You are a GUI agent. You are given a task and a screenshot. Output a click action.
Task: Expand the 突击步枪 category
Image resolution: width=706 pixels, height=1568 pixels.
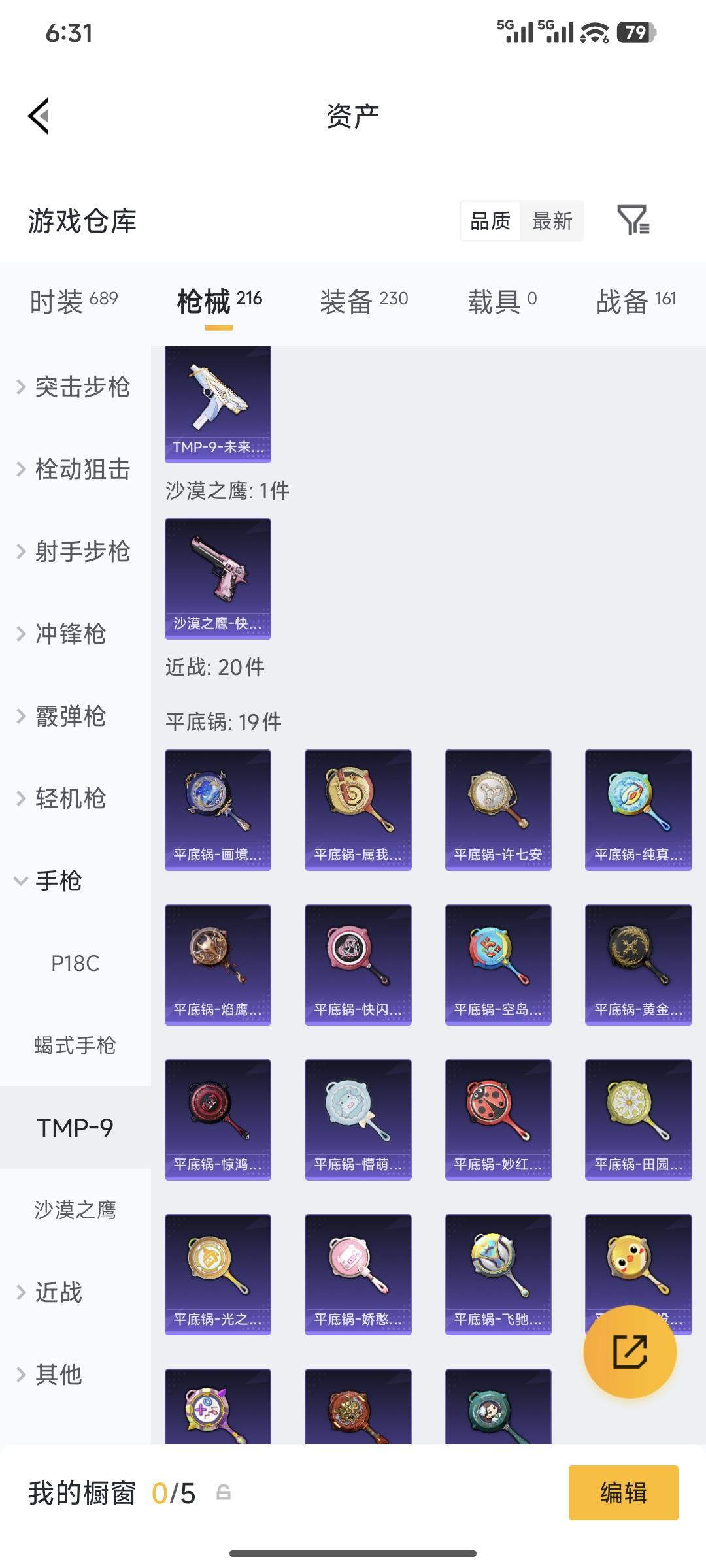tap(82, 387)
